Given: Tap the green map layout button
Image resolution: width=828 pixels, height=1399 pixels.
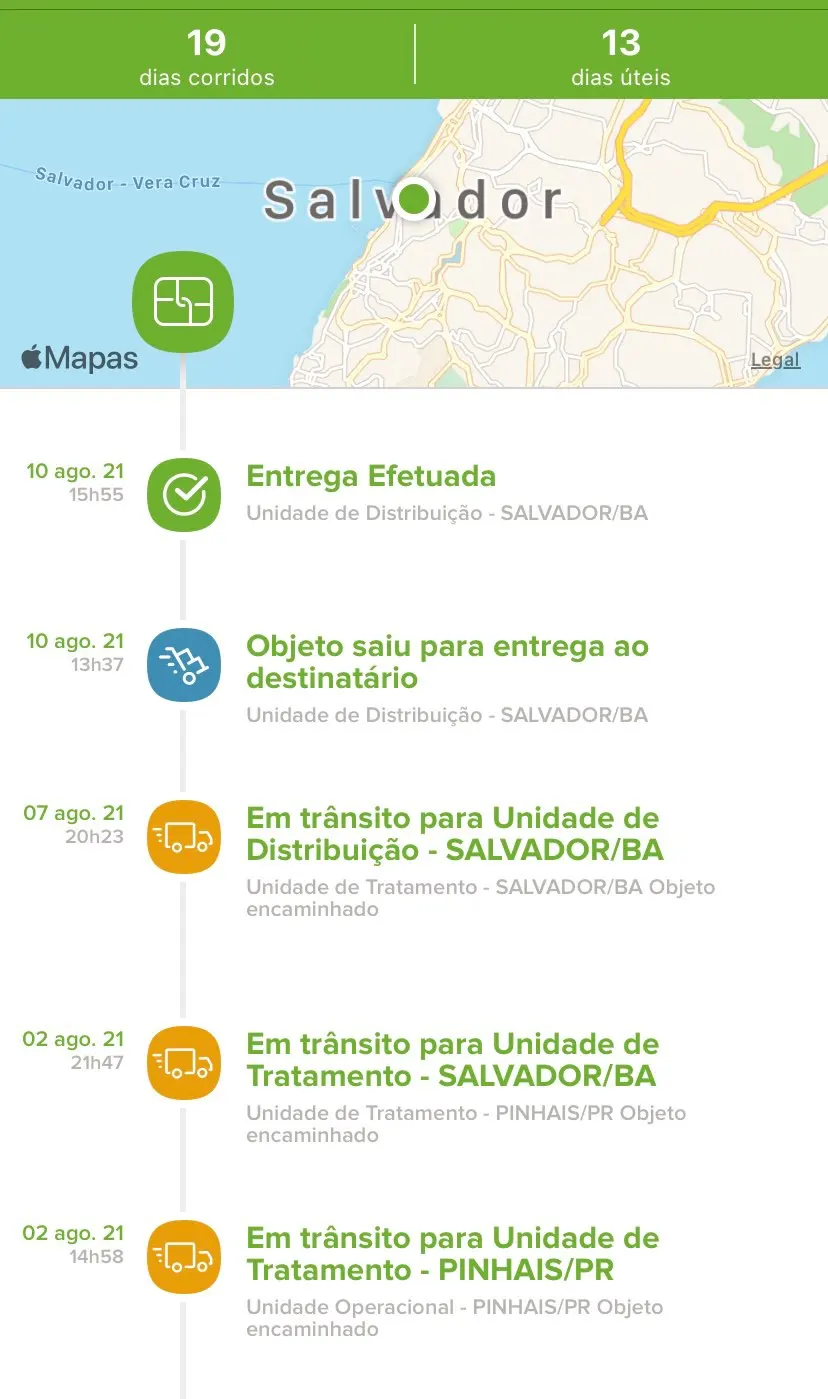Looking at the screenshot, I should 183,301.
